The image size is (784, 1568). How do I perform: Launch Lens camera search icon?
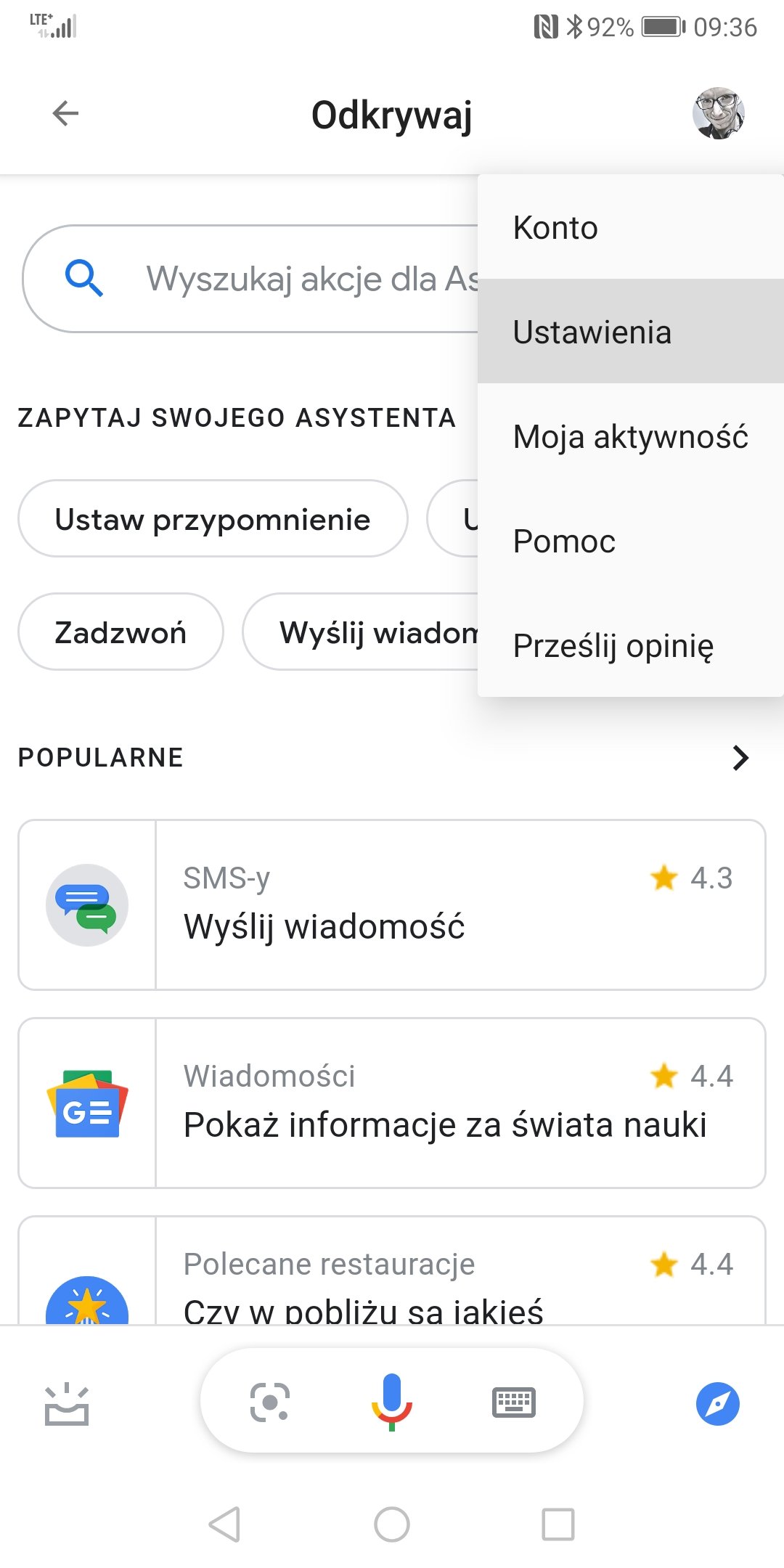coord(269,1402)
